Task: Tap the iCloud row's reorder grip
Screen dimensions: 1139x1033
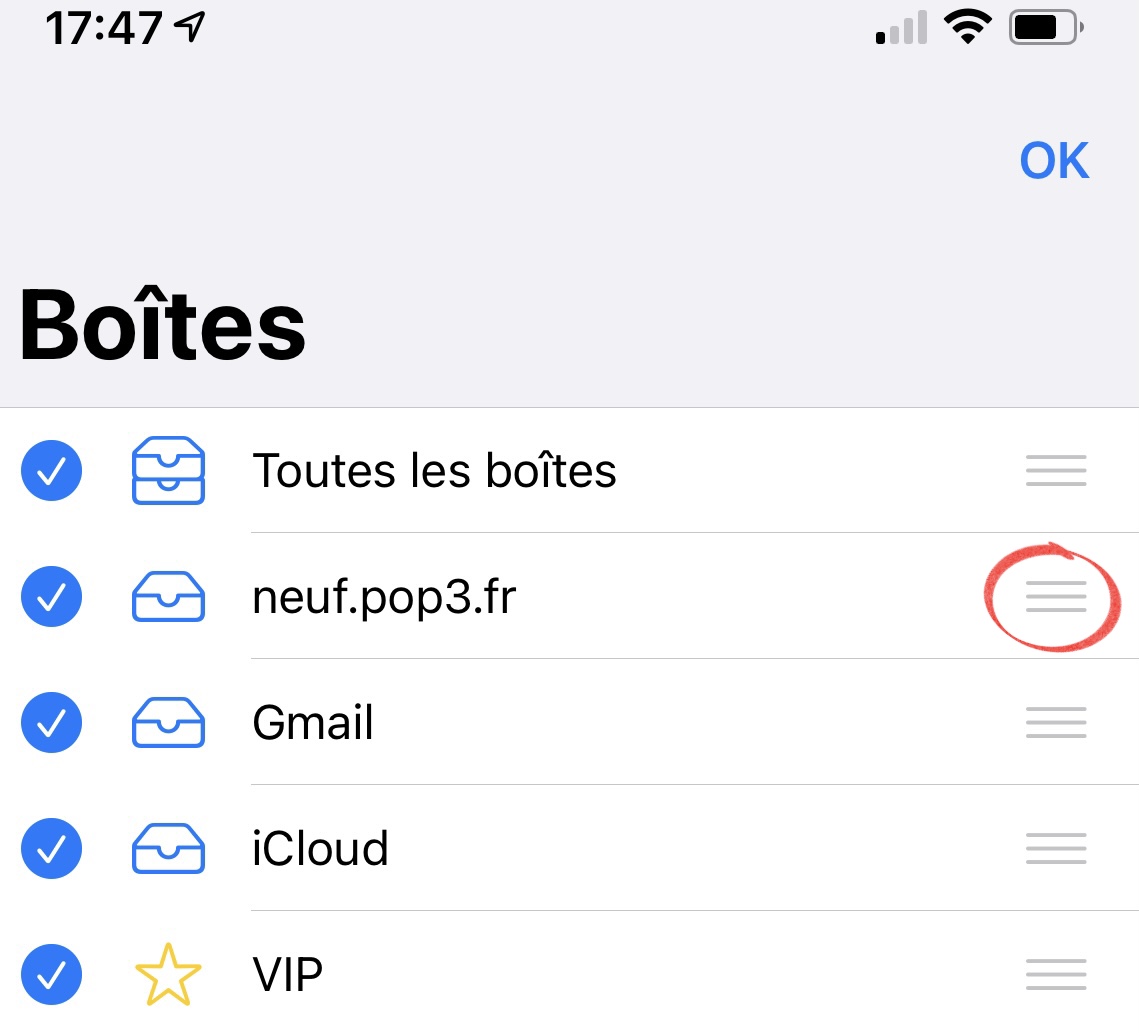Action: tap(1055, 848)
